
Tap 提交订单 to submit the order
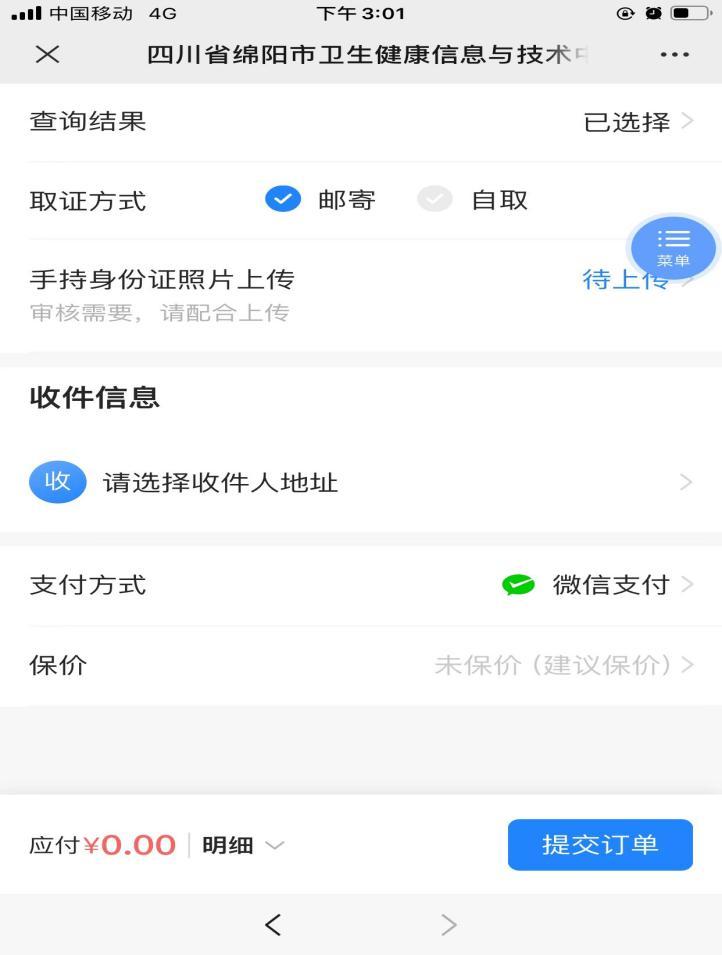[x=600, y=845]
